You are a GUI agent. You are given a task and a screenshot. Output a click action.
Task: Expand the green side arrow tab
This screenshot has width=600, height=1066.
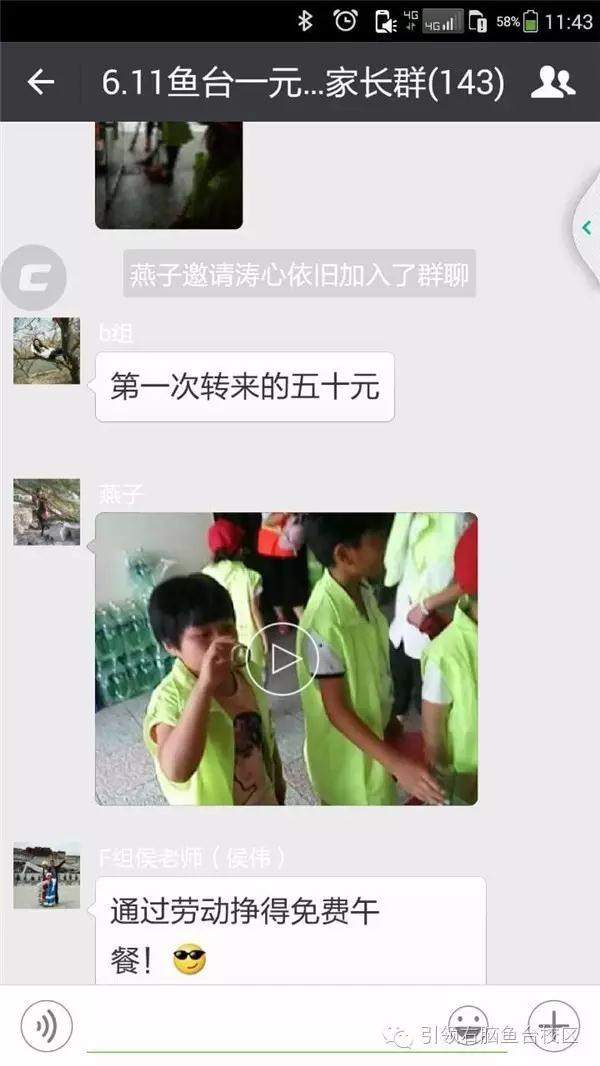point(587,227)
